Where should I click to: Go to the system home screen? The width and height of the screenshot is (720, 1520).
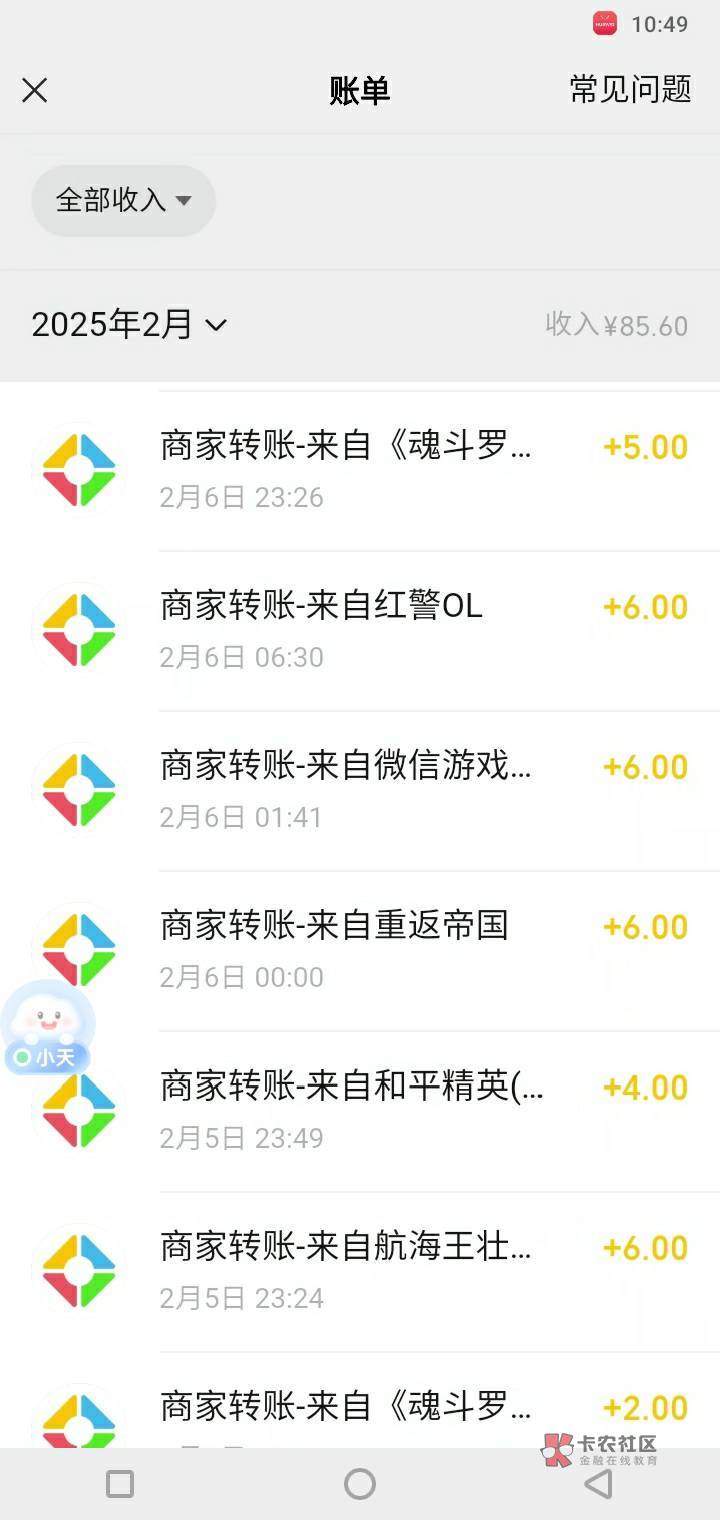click(x=360, y=1485)
